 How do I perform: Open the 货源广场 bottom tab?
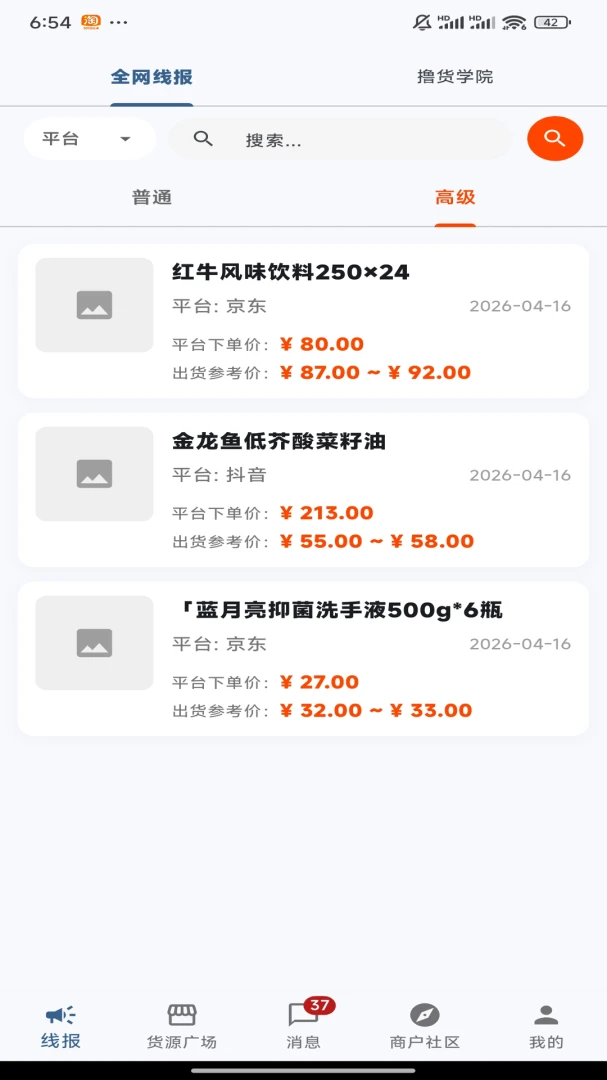[182, 1026]
